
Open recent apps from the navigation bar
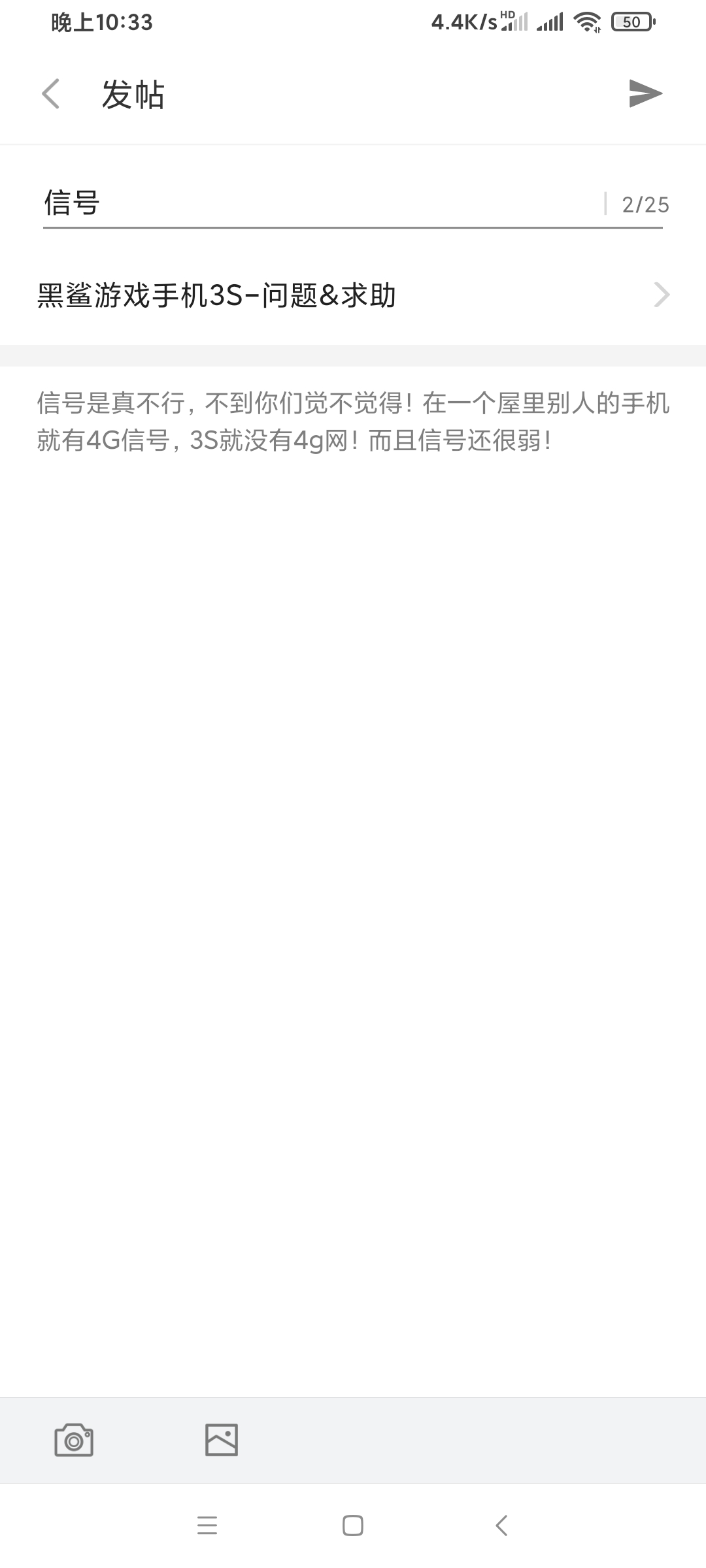(207, 1526)
